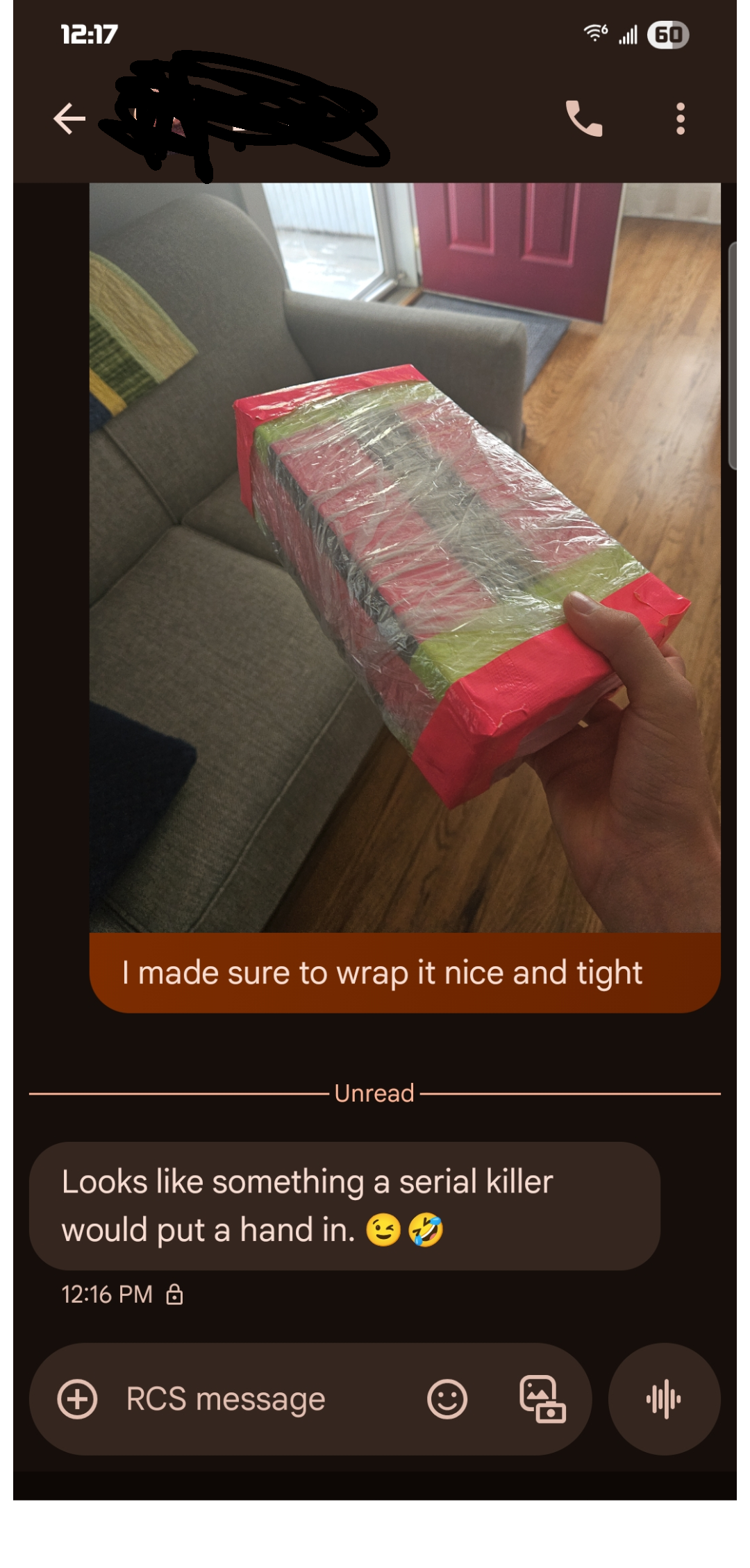Start a voice call with this contact

tap(584, 119)
